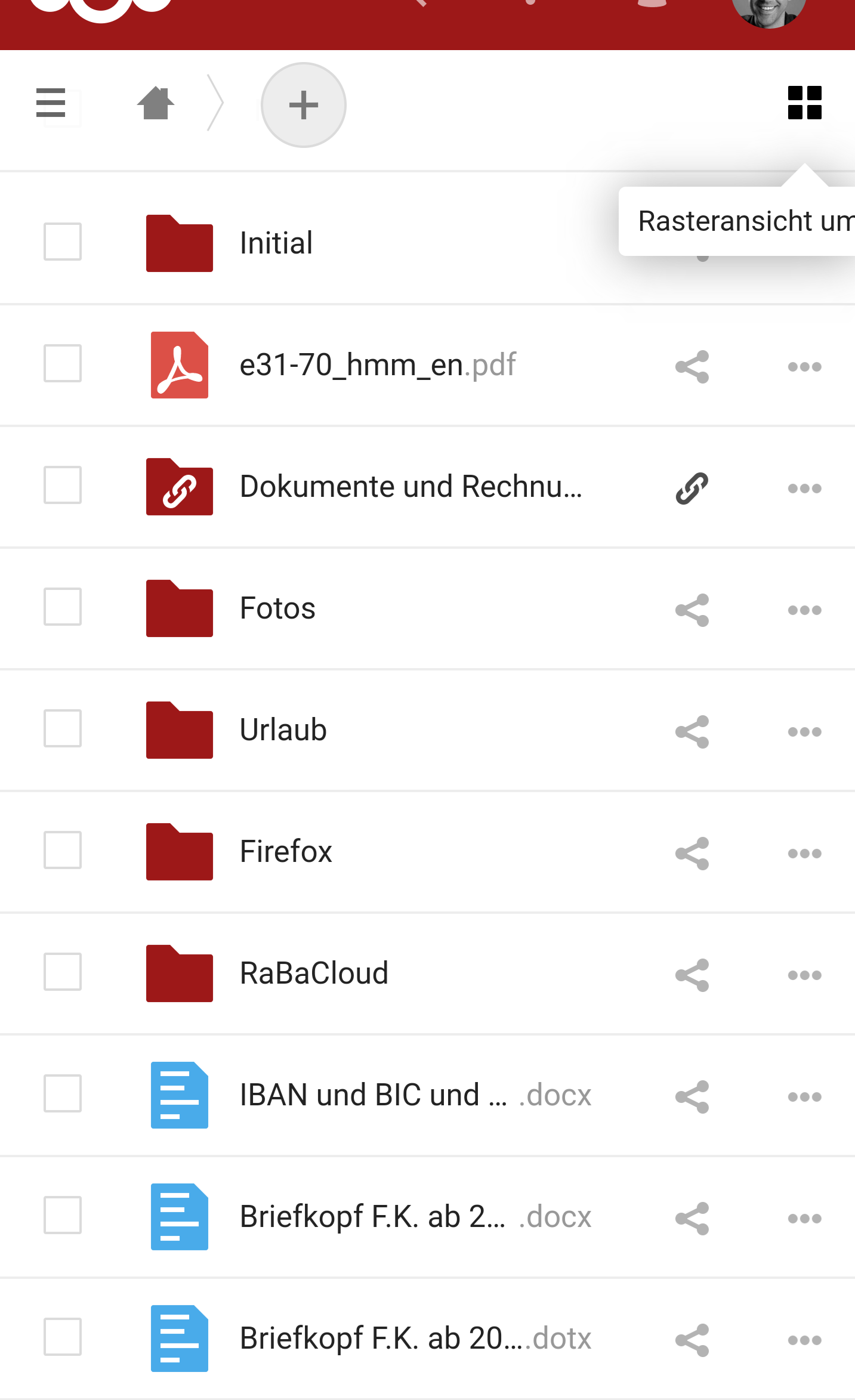Show more actions for Firefox folder
Image resolution: width=855 pixels, height=1400 pixels.
[x=804, y=854]
